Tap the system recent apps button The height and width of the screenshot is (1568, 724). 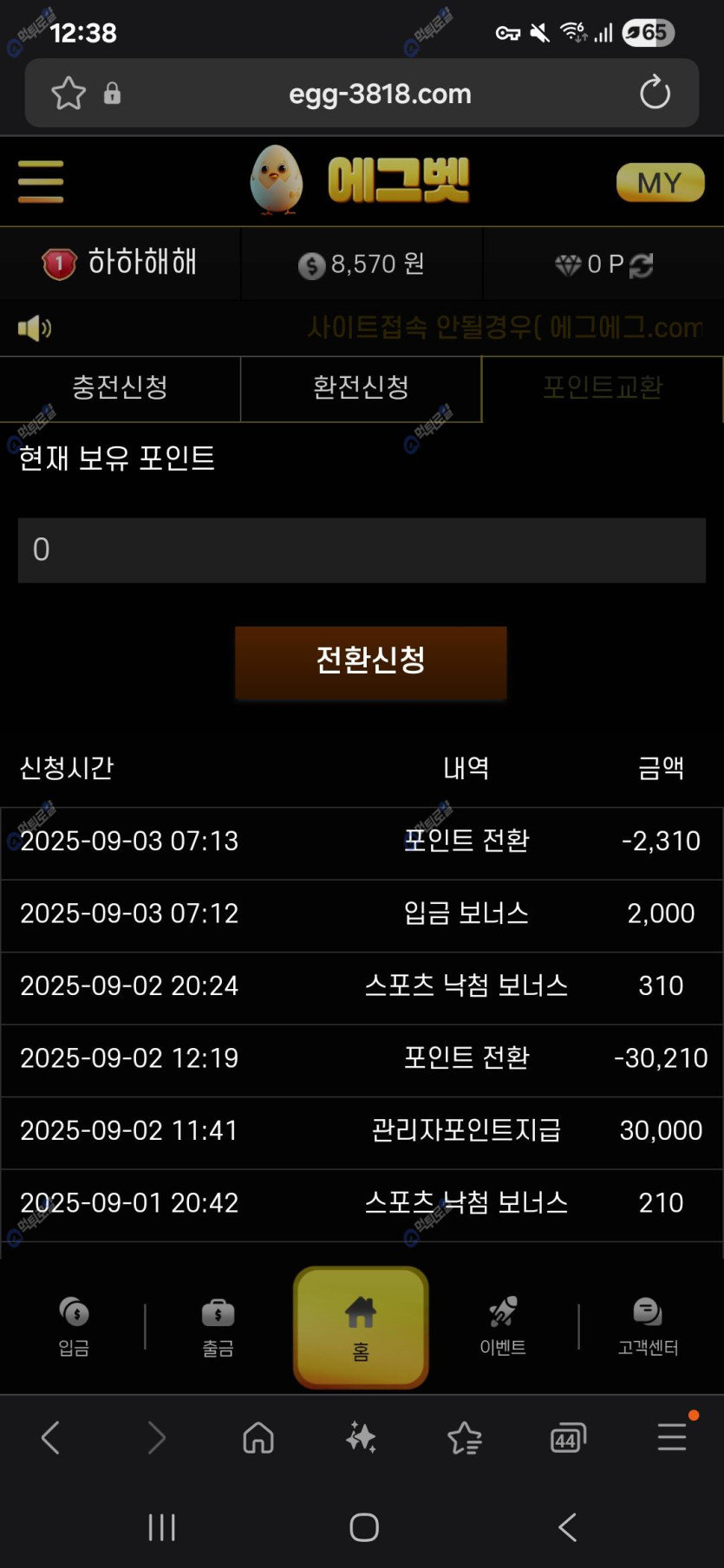pyautogui.click(x=161, y=1527)
